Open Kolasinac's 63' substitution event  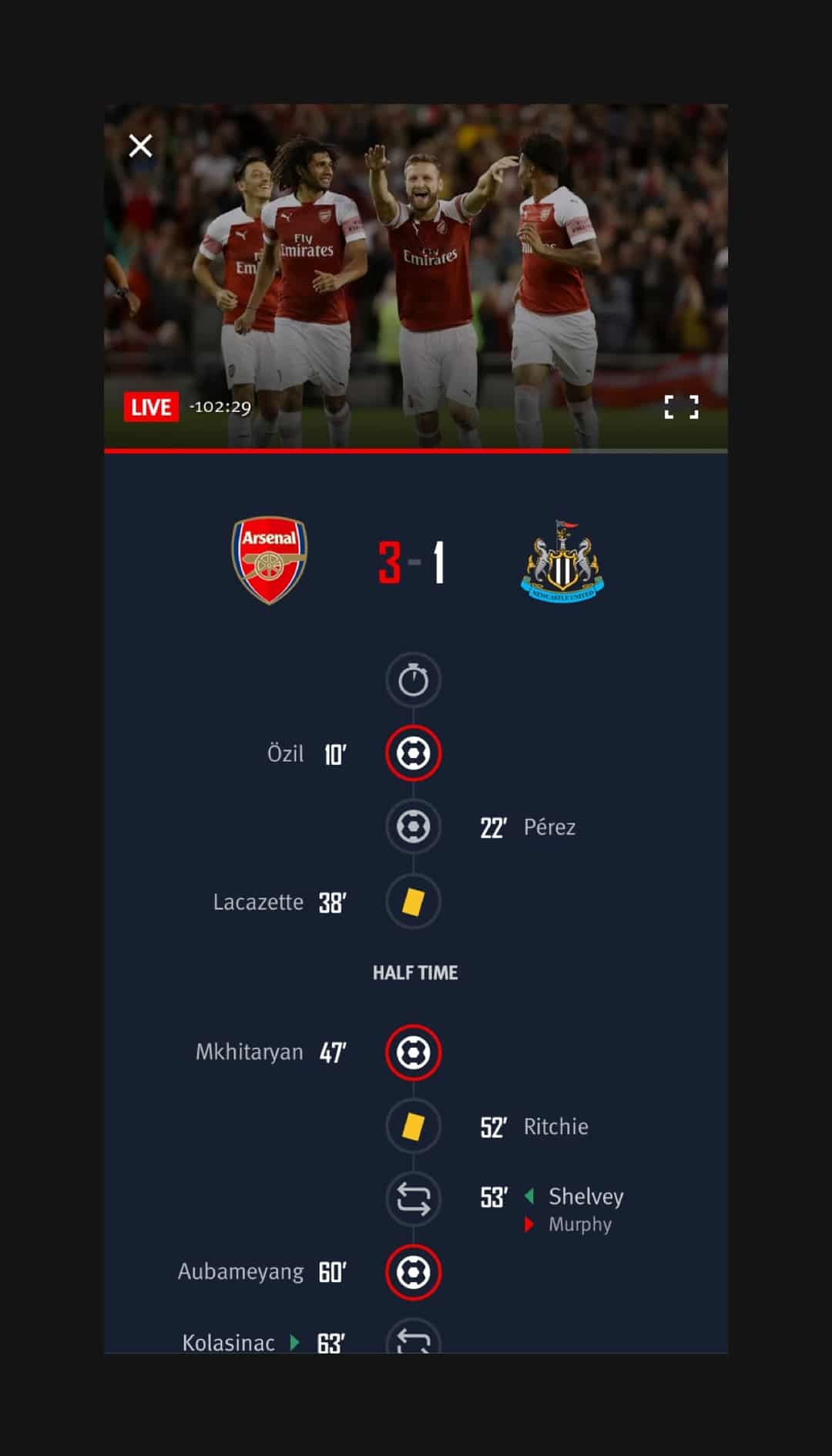(x=413, y=1340)
